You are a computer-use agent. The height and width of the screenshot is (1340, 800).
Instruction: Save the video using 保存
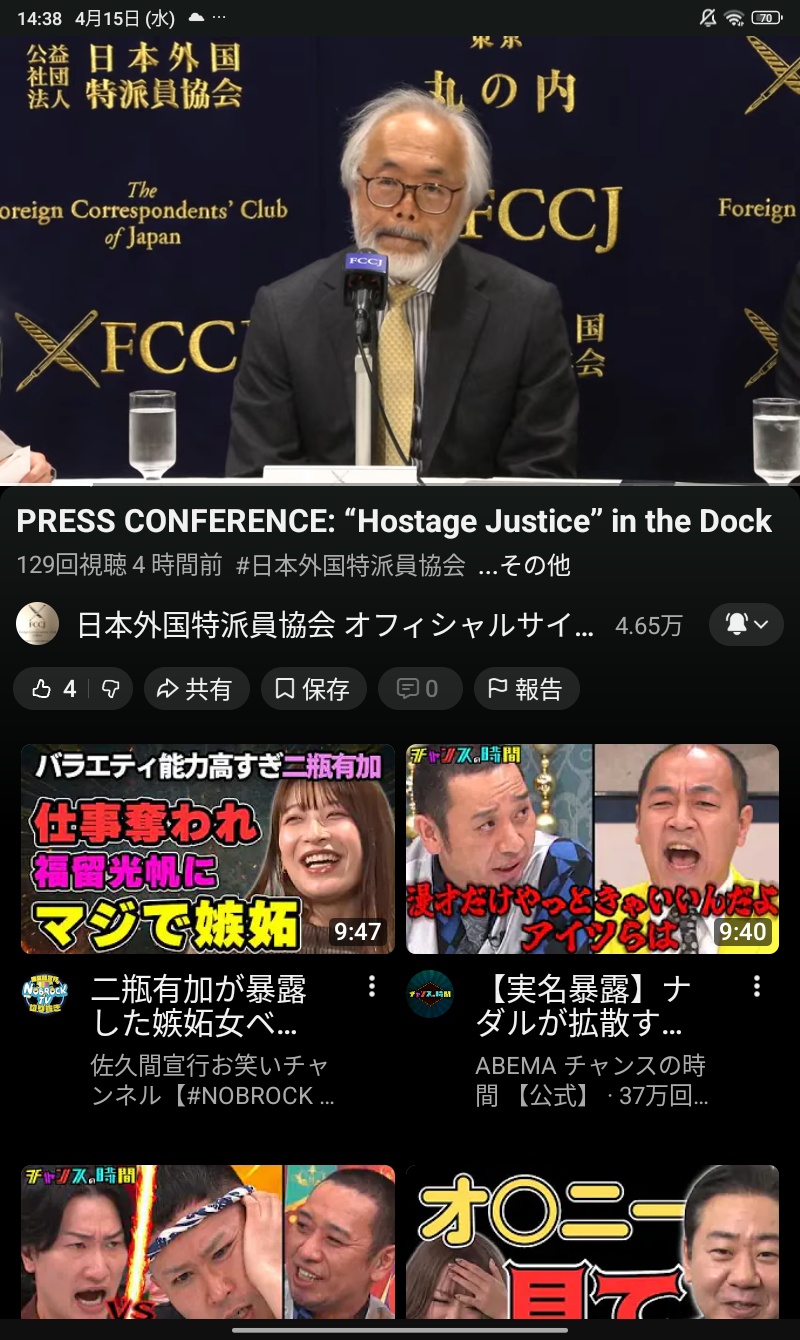pyautogui.click(x=313, y=688)
